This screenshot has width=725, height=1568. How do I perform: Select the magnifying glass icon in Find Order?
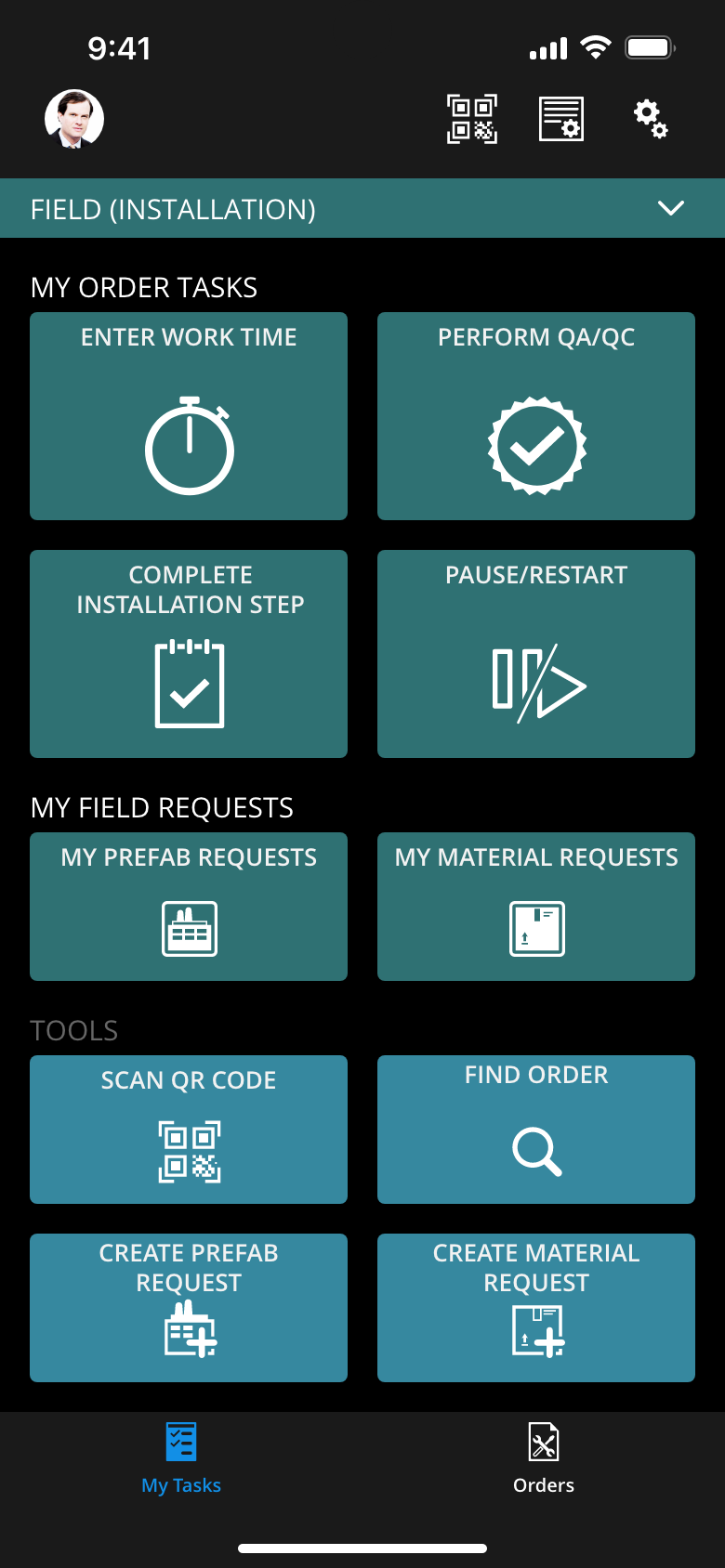coord(535,1152)
